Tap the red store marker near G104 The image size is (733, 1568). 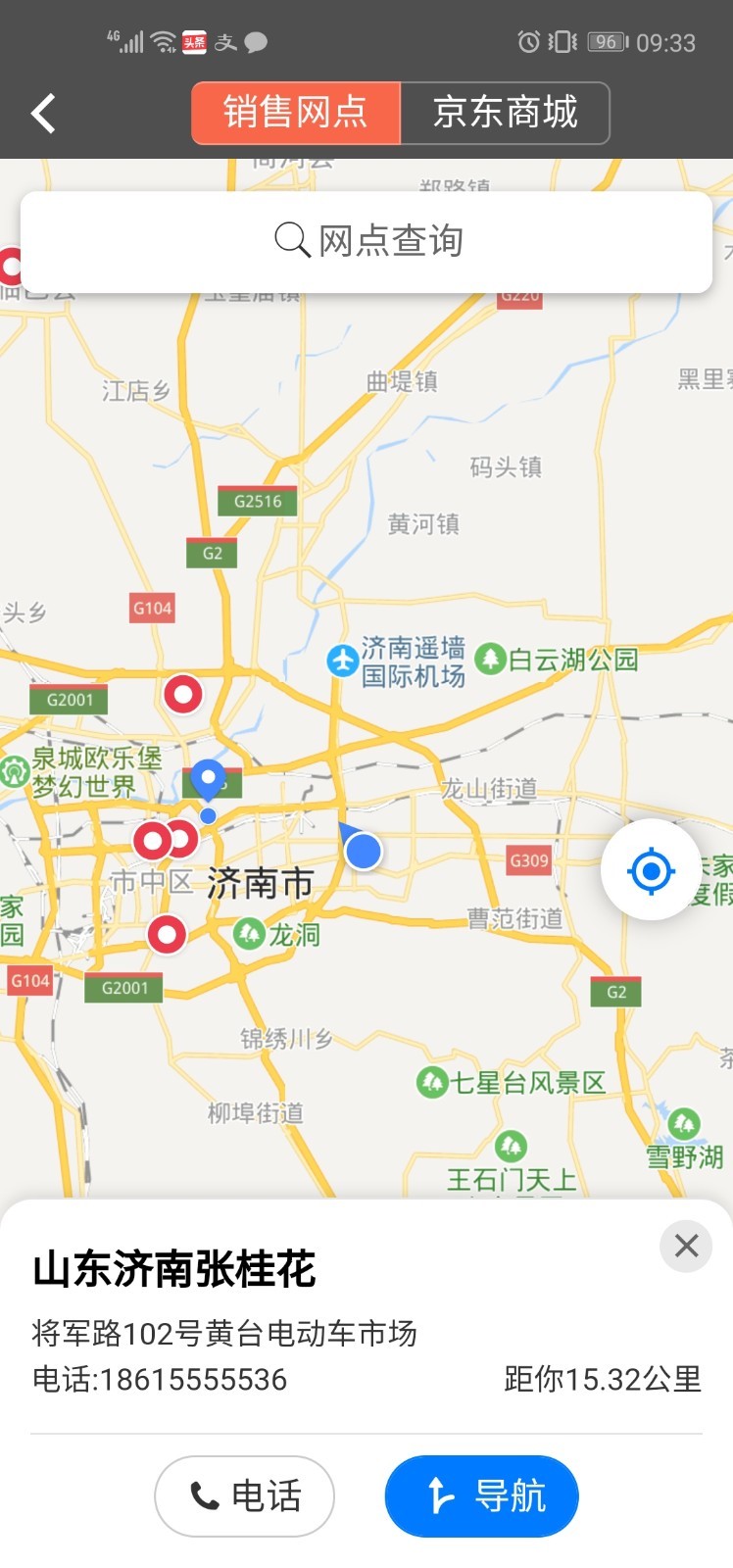click(x=182, y=693)
